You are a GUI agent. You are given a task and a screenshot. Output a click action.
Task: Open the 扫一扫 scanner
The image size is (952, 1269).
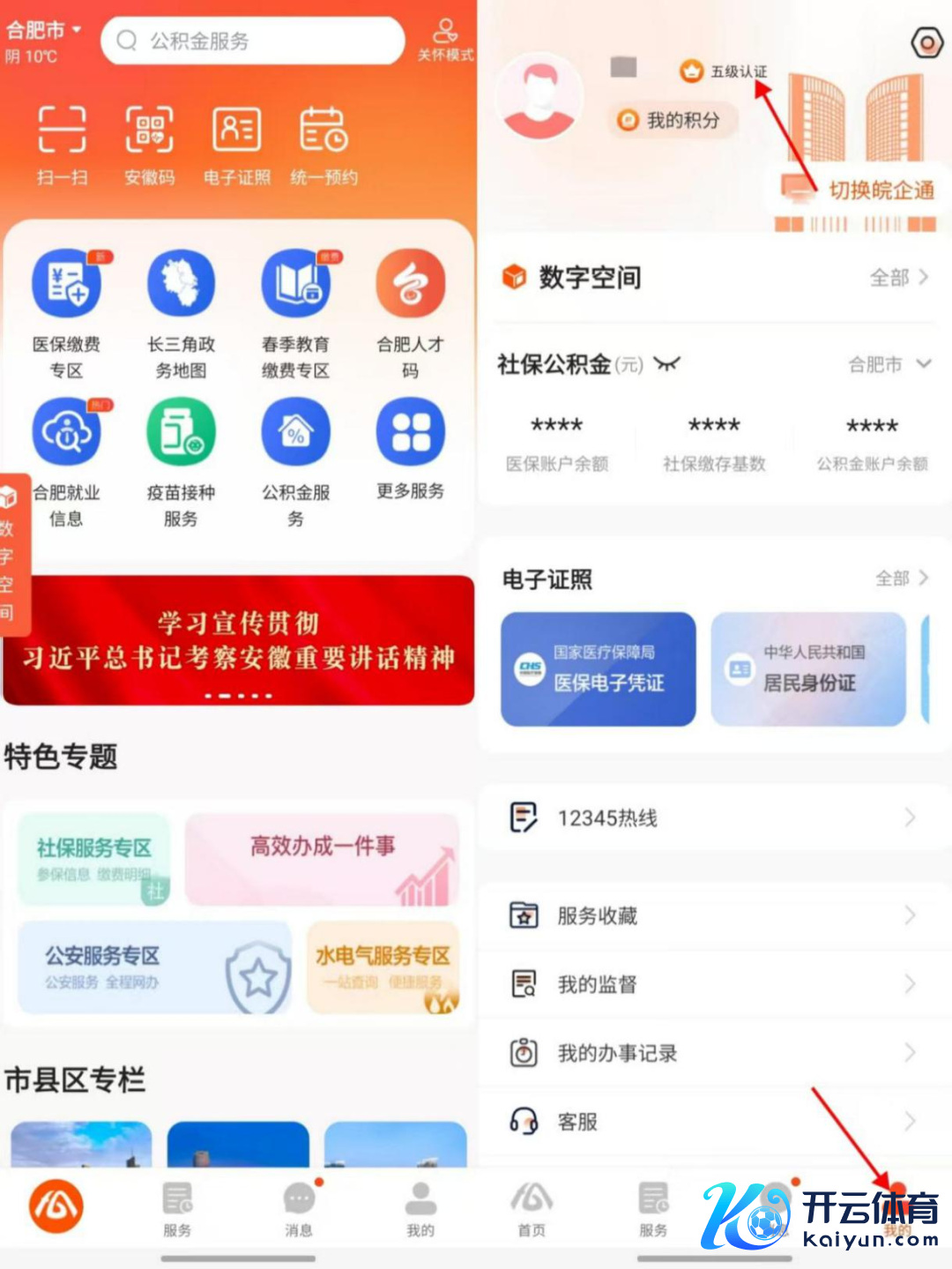(x=62, y=145)
